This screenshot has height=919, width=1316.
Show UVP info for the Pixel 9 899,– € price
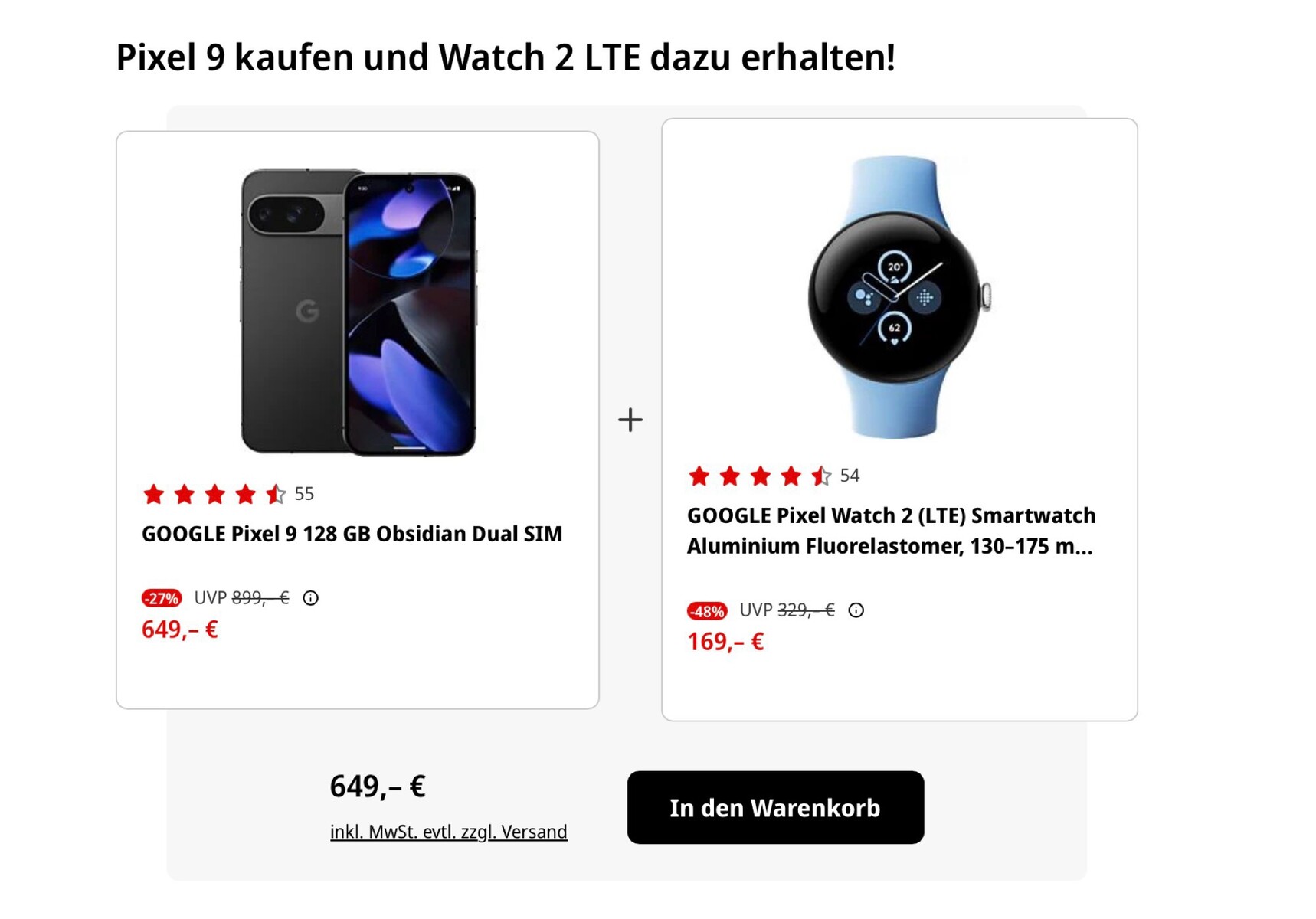310,598
